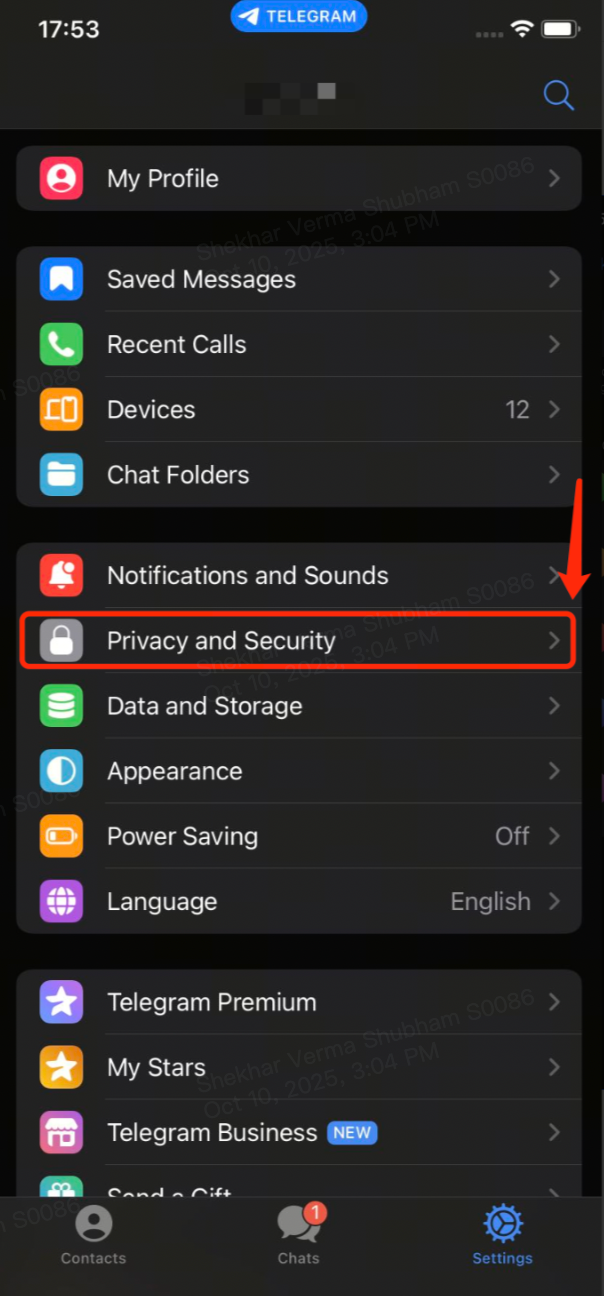Select the Settings tab
The width and height of the screenshot is (604, 1296).
503,1236
